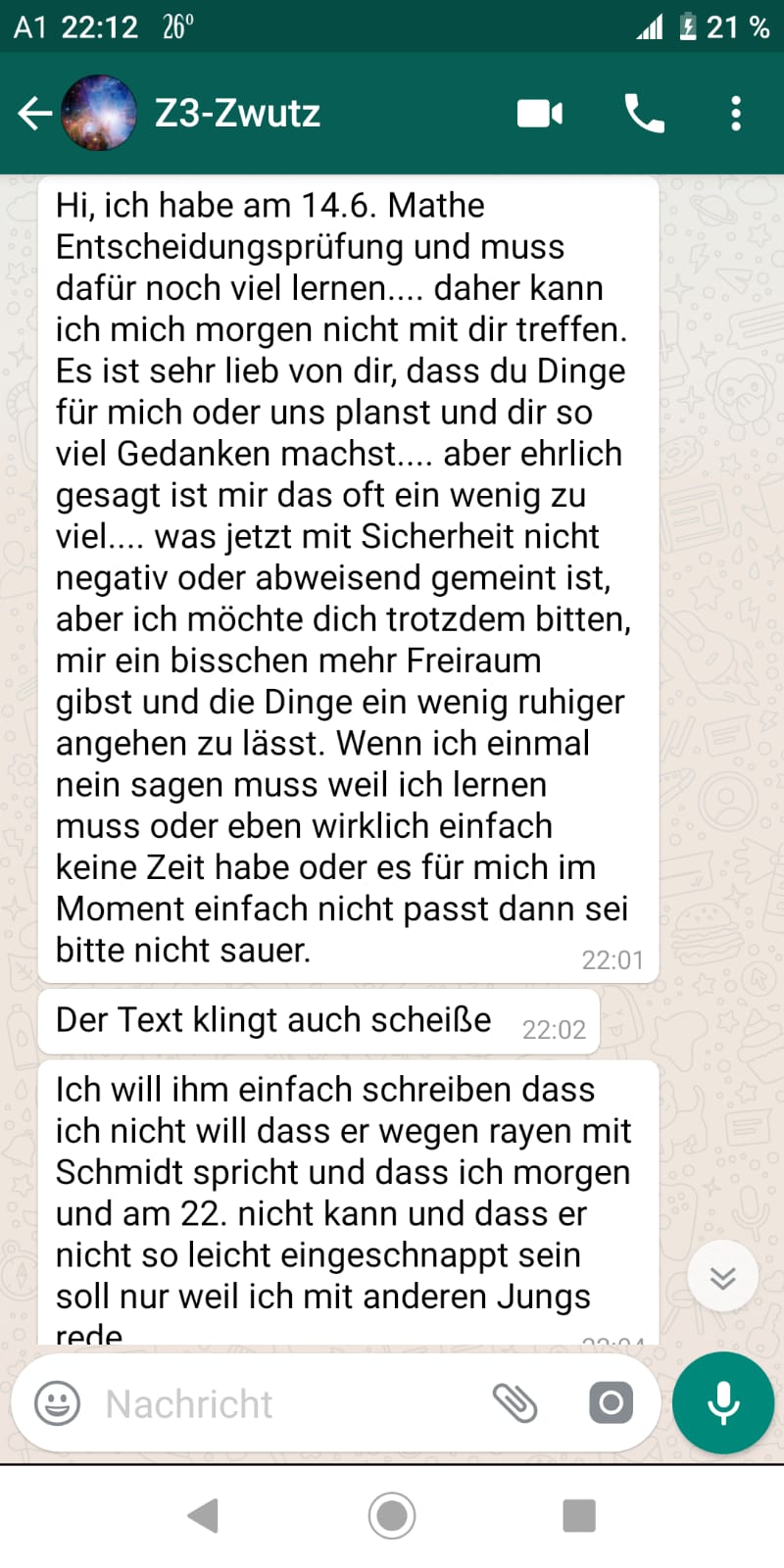Open the emoji picker
This screenshot has height=1568, width=784.
[x=57, y=1403]
